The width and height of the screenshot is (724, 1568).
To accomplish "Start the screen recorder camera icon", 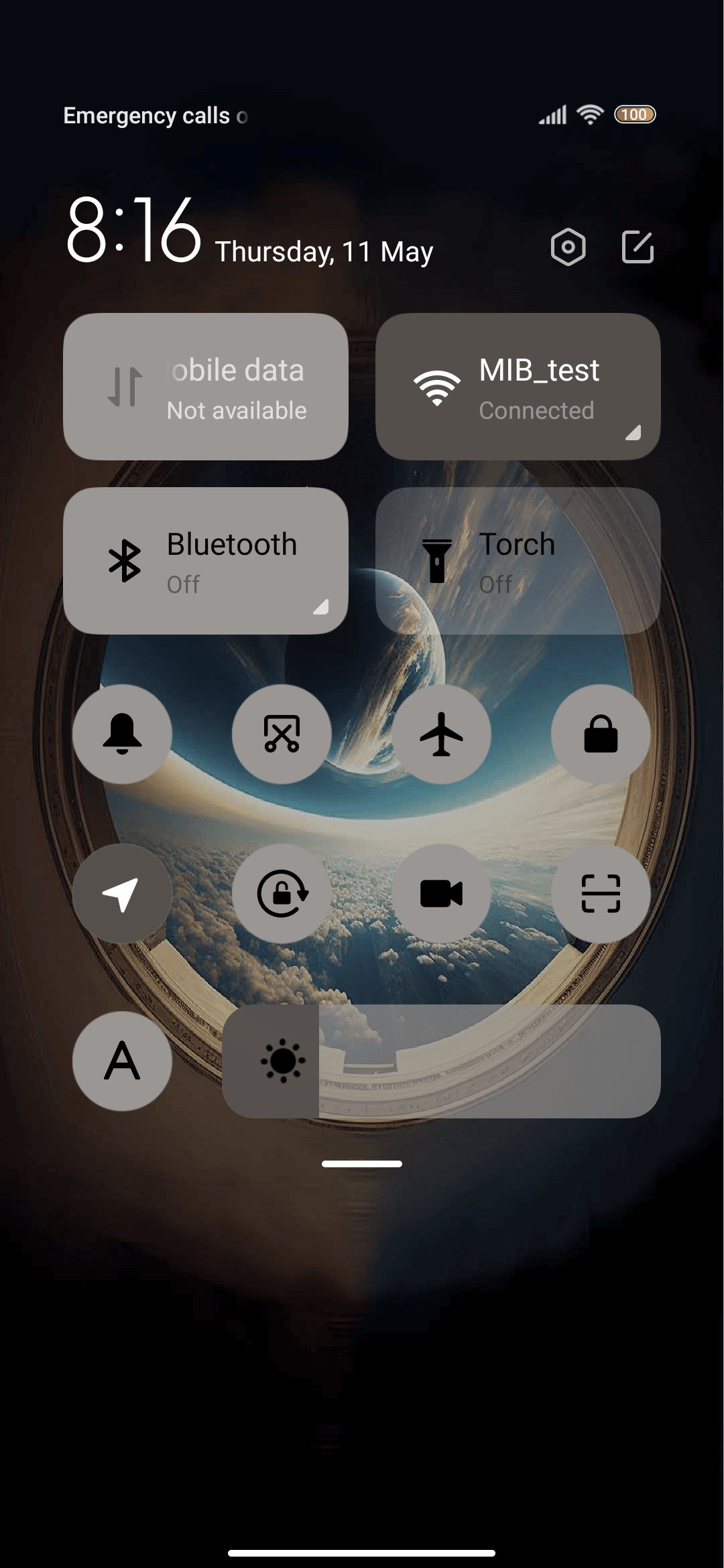I will point(441,893).
